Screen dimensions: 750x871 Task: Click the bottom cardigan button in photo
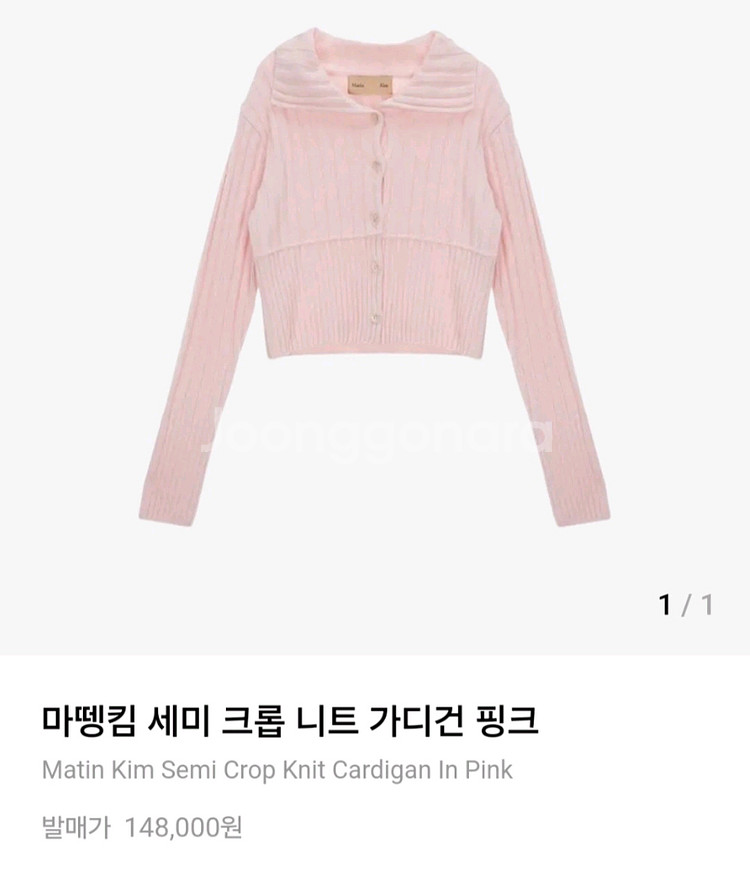click(372, 316)
